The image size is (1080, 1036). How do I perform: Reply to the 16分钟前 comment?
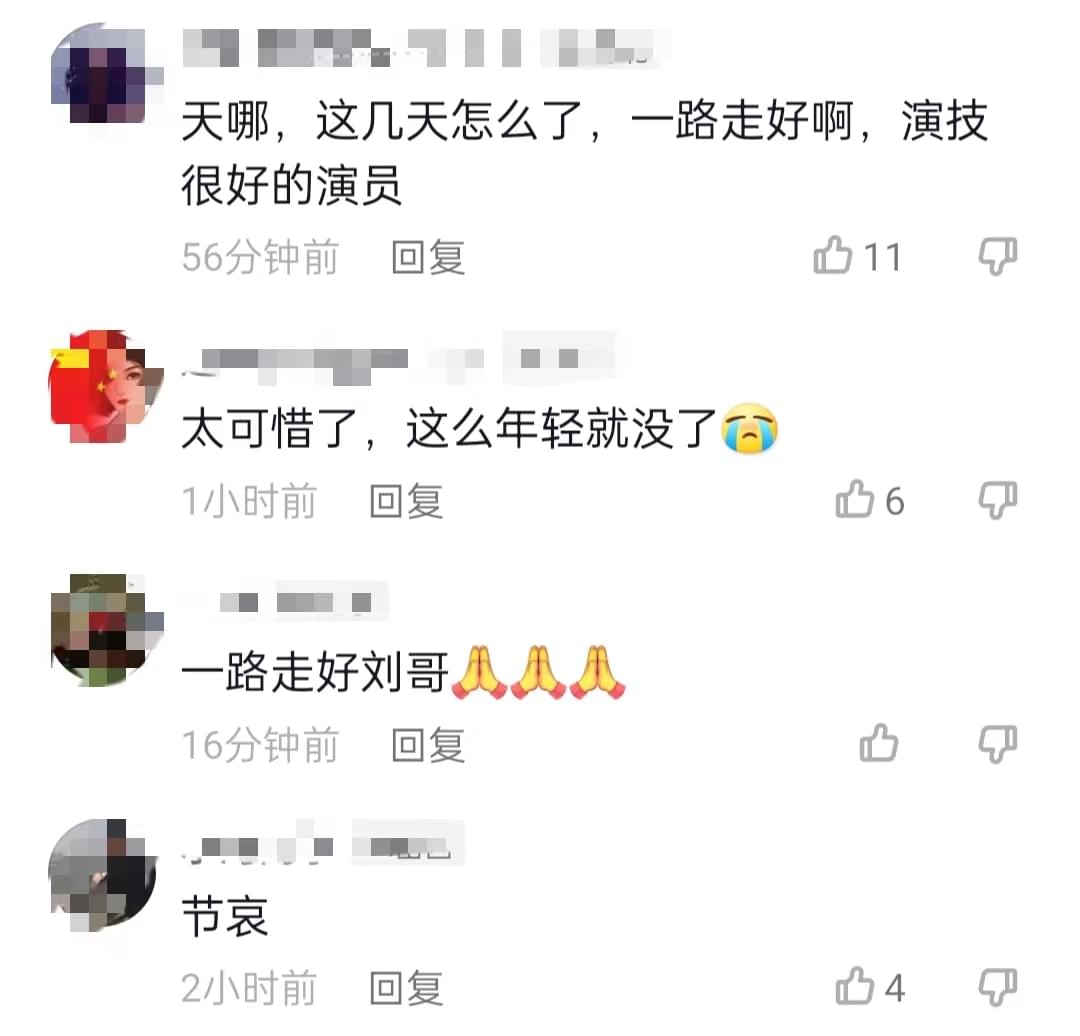click(x=428, y=745)
